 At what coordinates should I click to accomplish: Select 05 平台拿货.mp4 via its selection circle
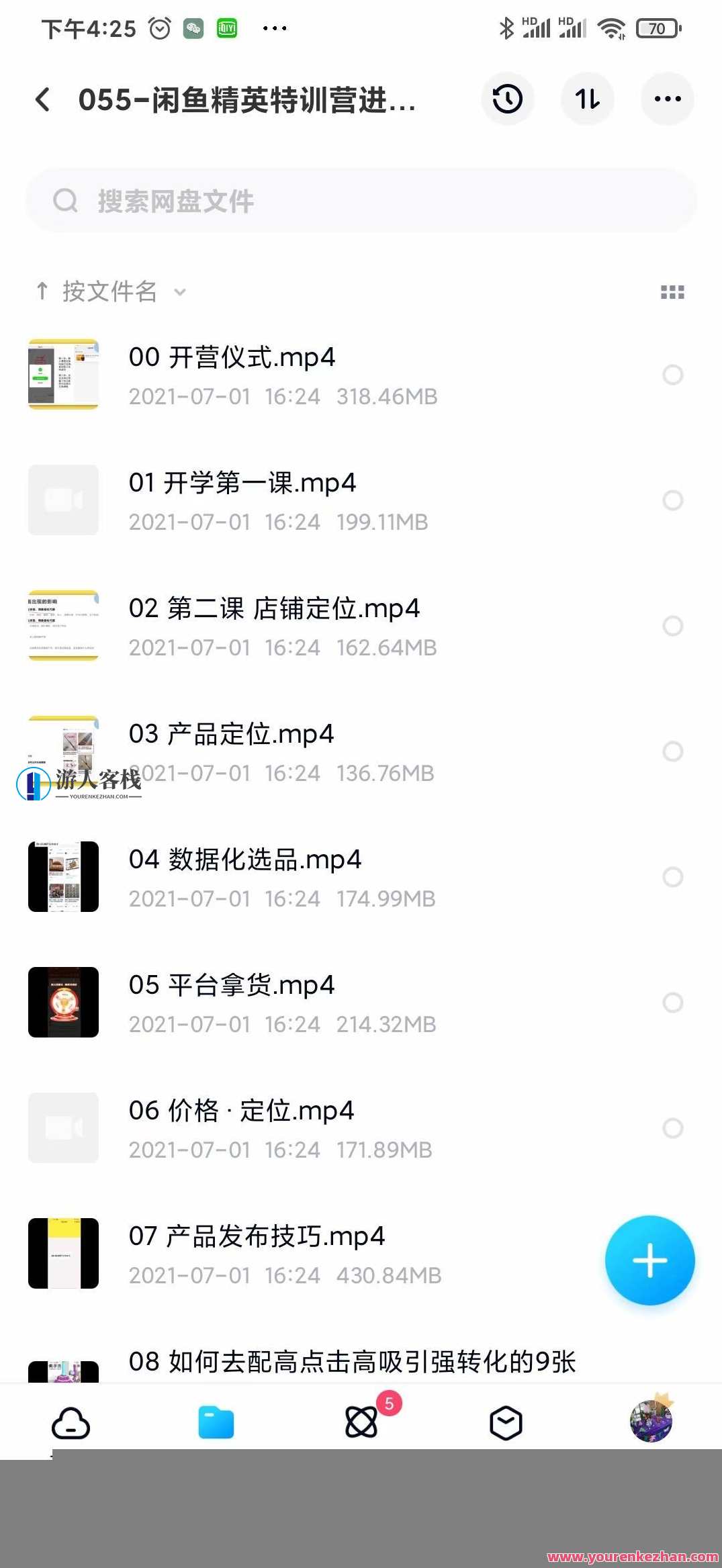click(x=674, y=1002)
